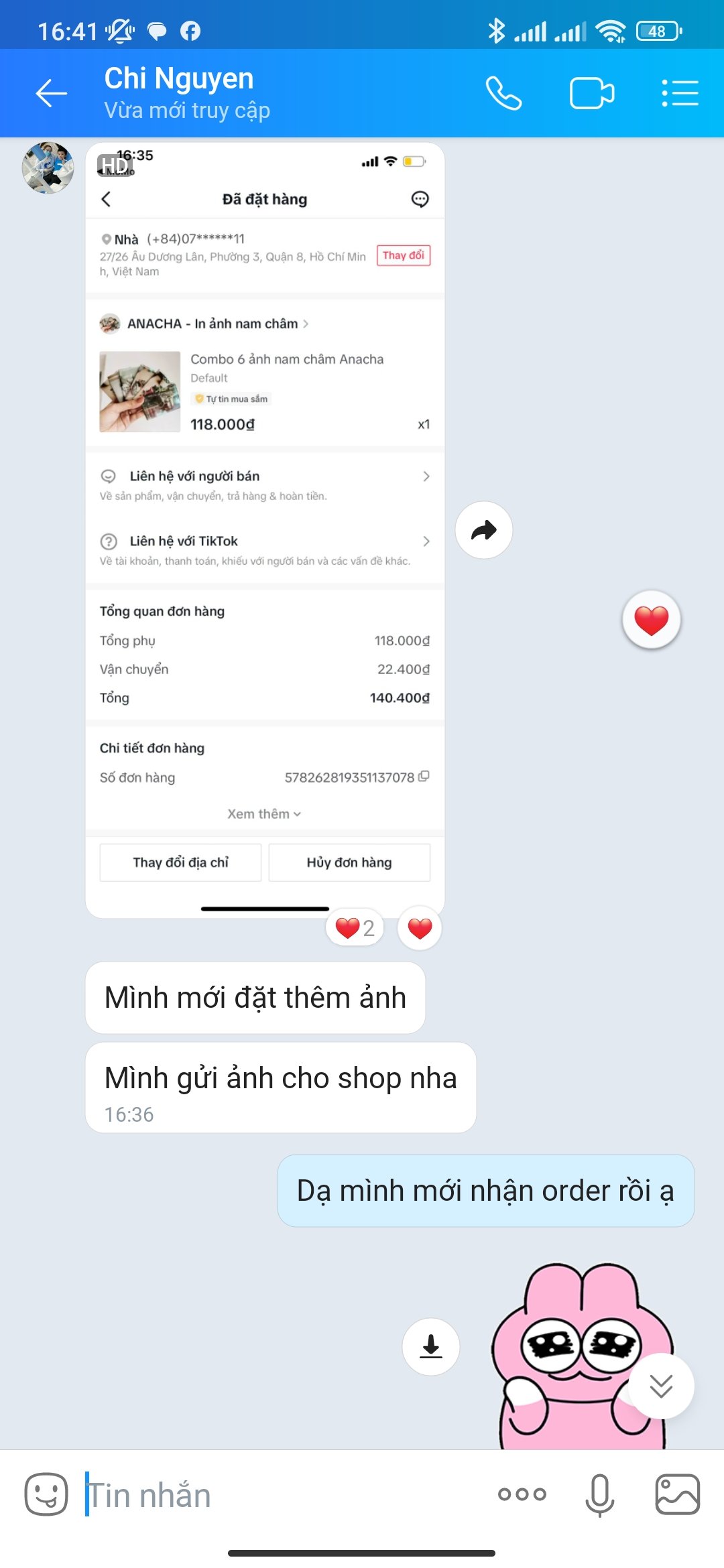
Task: Open the shared order screenshot image
Action: (x=265, y=529)
